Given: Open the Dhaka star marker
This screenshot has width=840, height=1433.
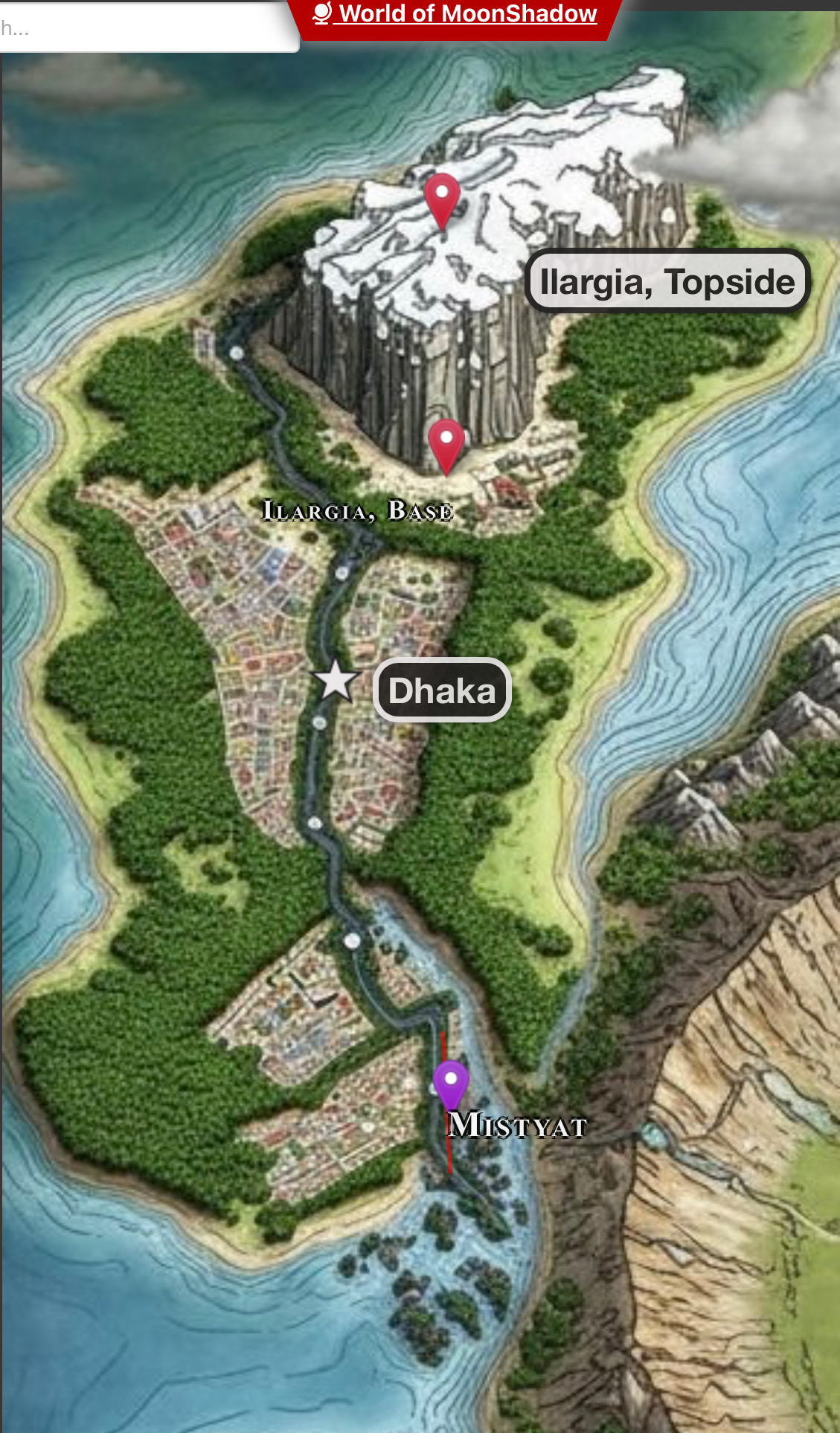Looking at the screenshot, I should (336, 680).
